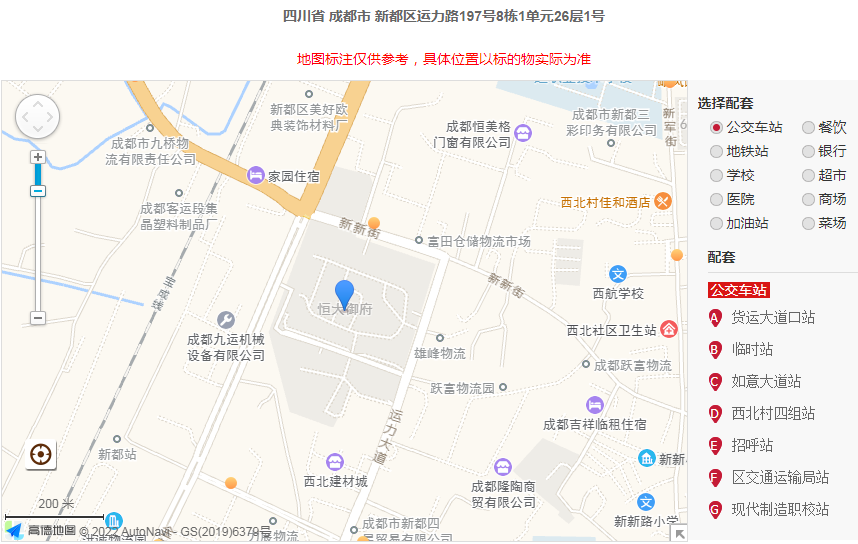This screenshot has width=858, height=544.
Task: Tap the round recenter map button
Action: (x=41, y=455)
